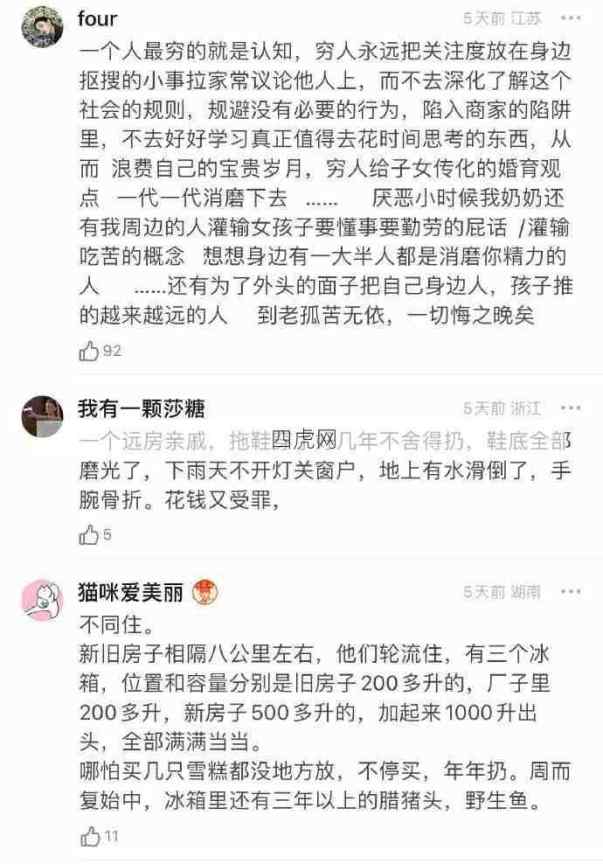Open the overflow menu on four's comment

pyautogui.click(x=571, y=18)
